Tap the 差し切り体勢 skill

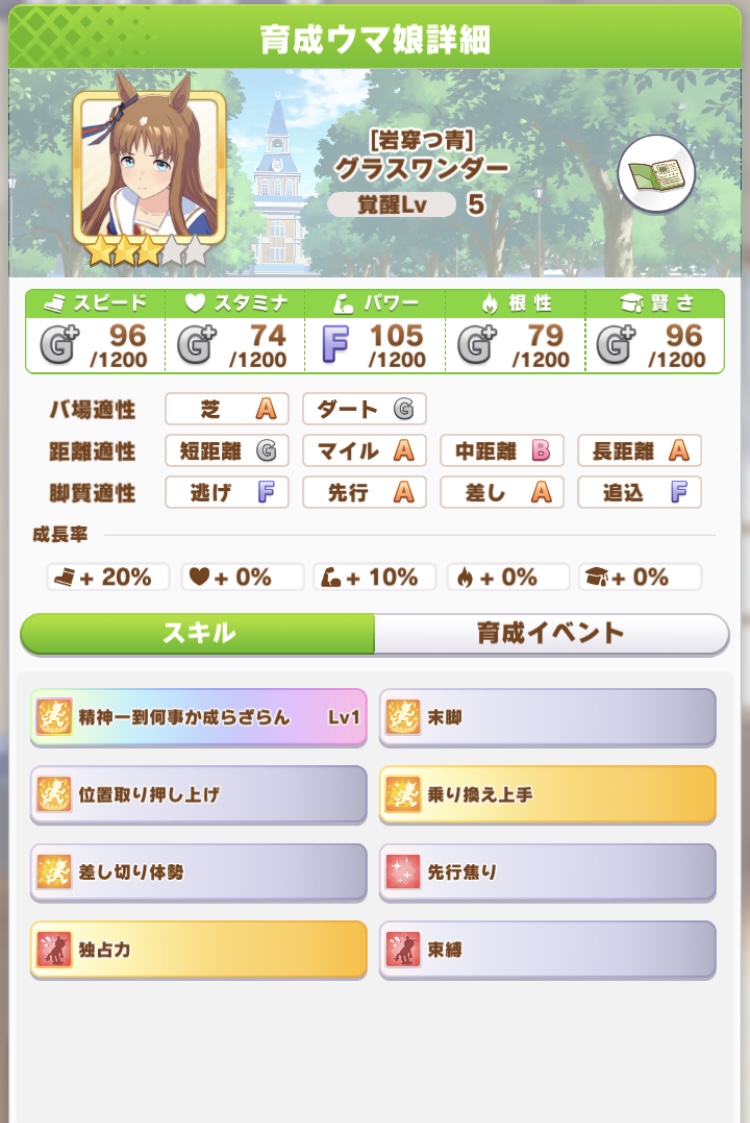198,872
